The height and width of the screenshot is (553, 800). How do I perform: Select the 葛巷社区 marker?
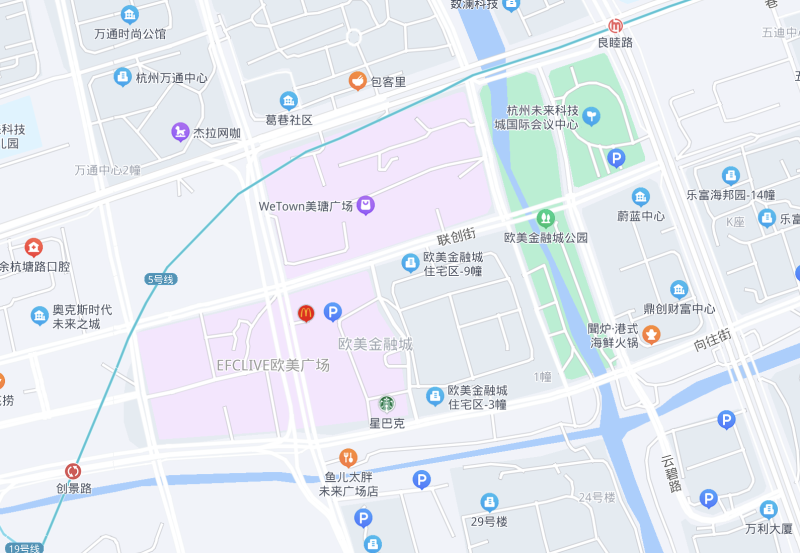288,100
